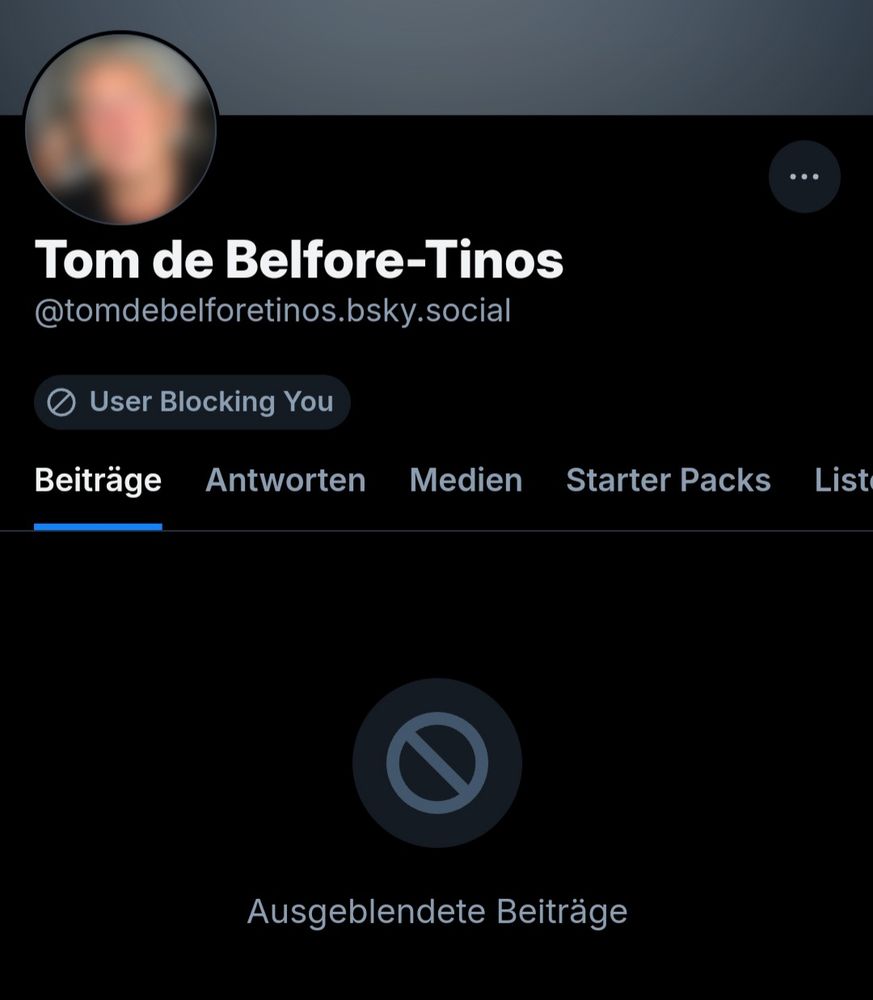Click the dark badge pill containing the block icon
Image resolution: width=873 pixels, height=1000 pixels.
click(192, 402)
